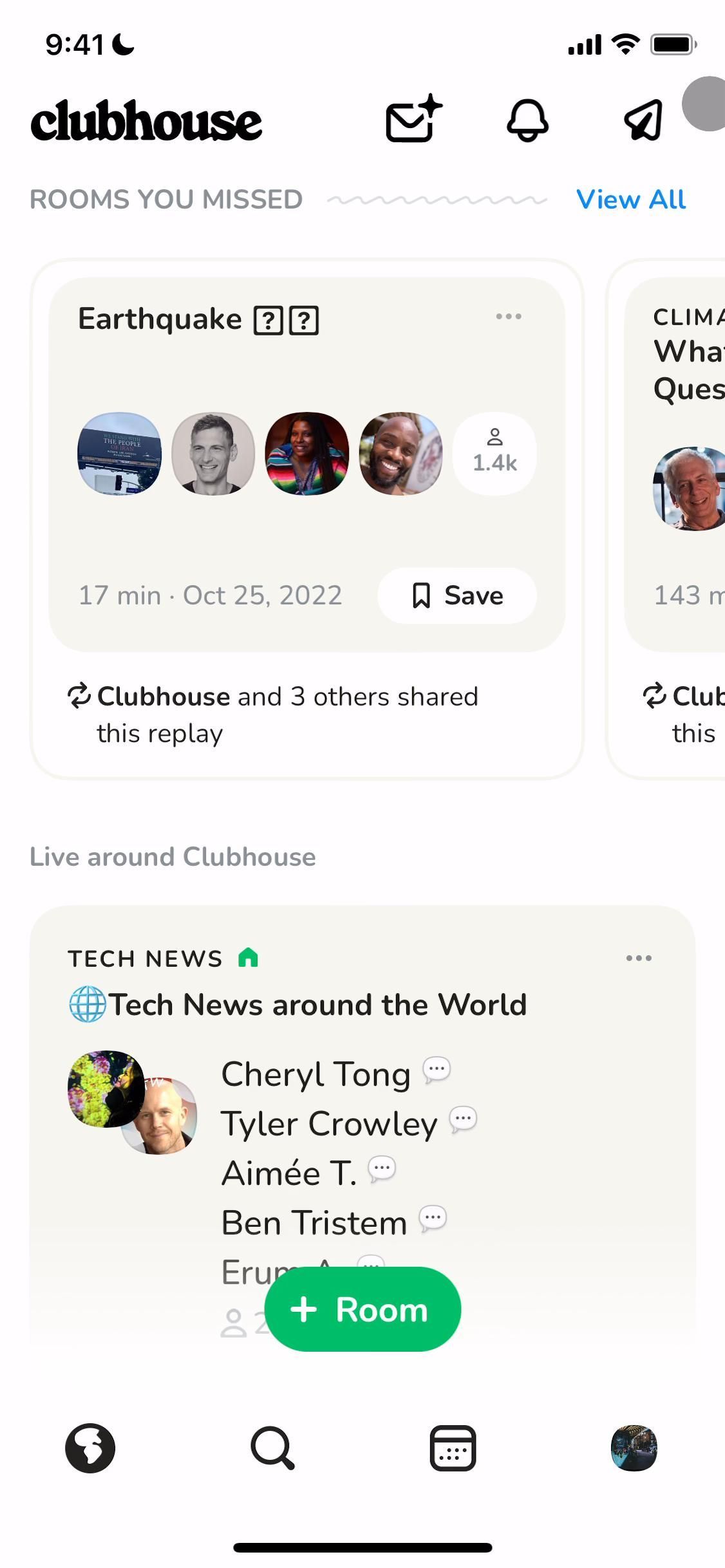Screen dimensions: 725x1568
Task: Switch to the globe home tab
Action: [x=90, y=1448]
